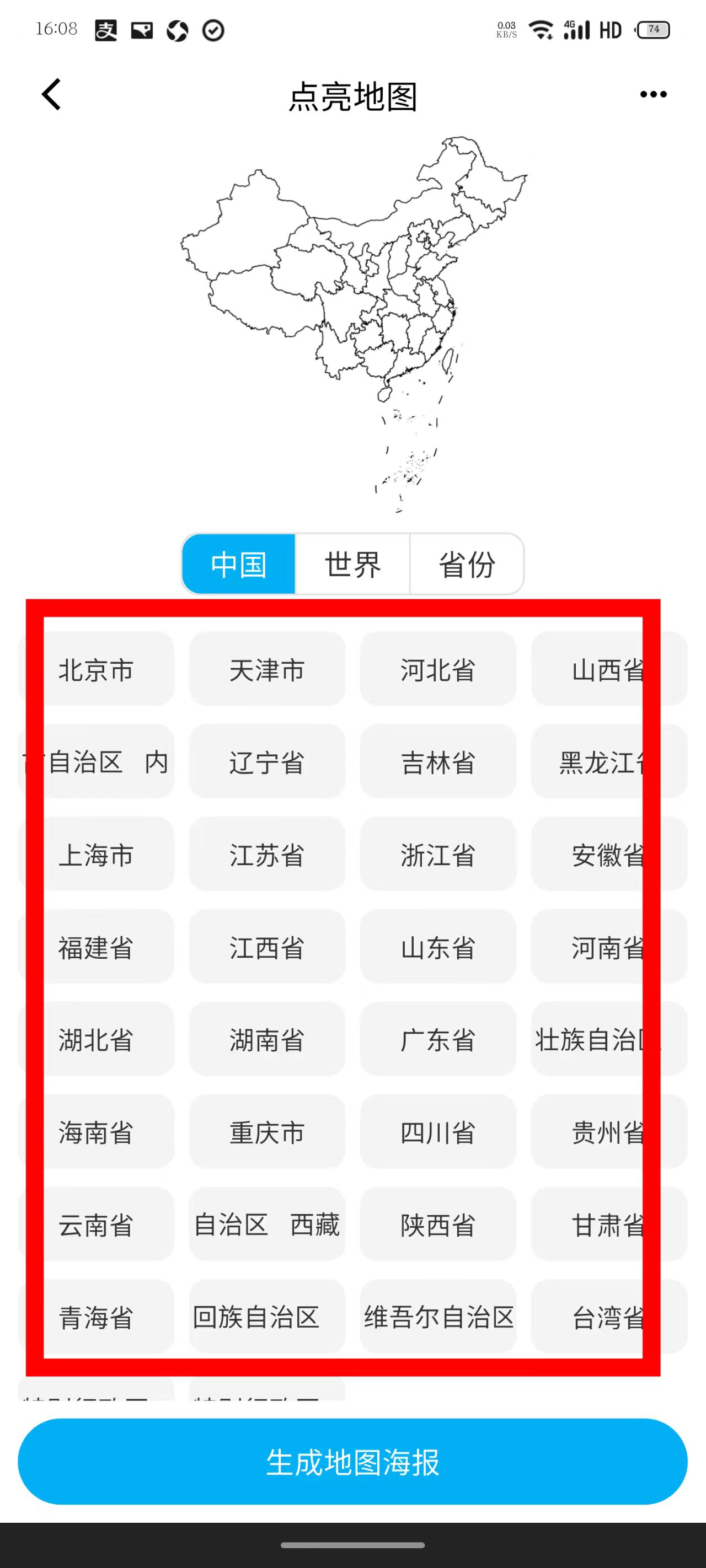The height and width of the screenshot is (1568, 706).
Task: Open the three-dot overflow menu
Action: (653, 94)
